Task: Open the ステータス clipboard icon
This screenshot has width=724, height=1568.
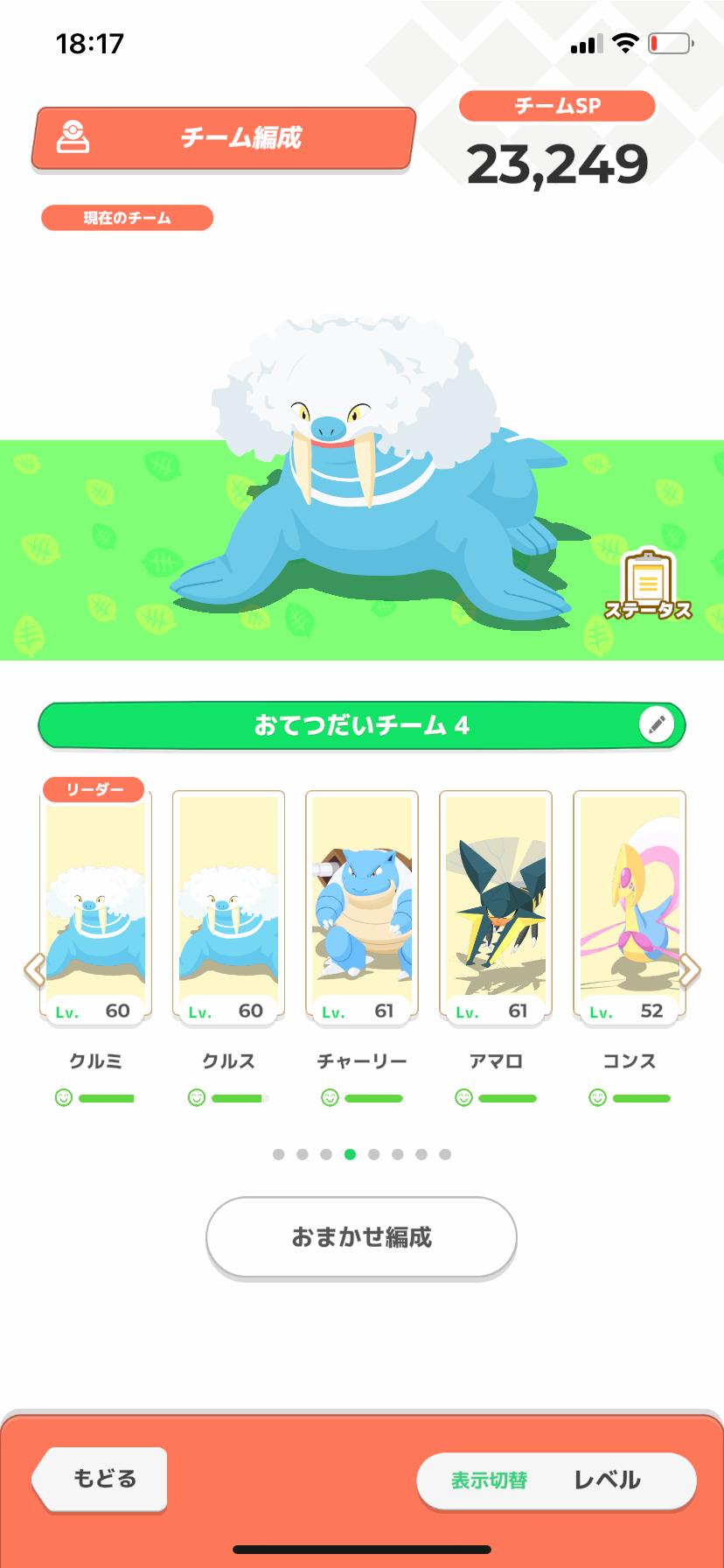Action: pyautogui.click(x=648, y=585)
